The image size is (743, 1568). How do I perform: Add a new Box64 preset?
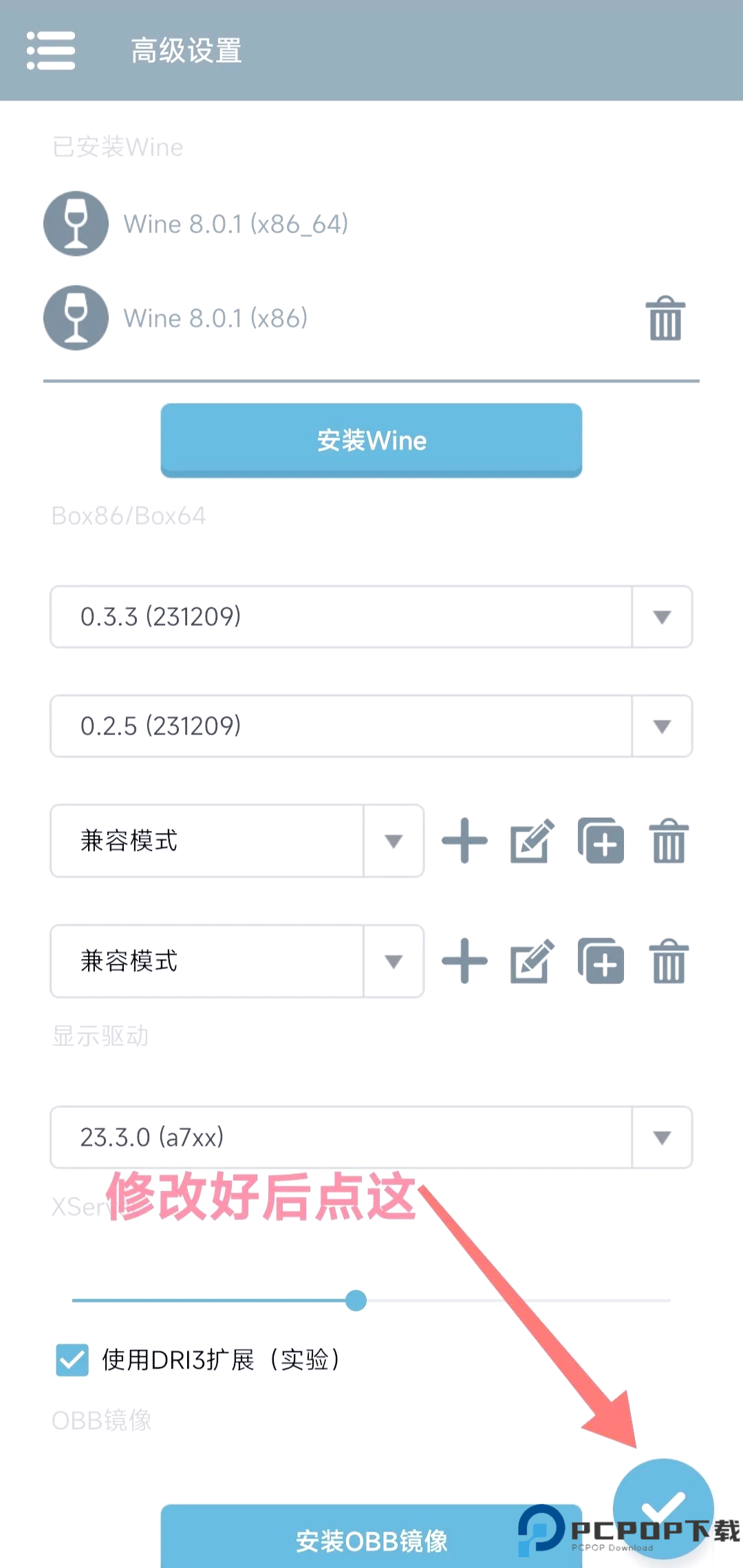click(464, 961)
